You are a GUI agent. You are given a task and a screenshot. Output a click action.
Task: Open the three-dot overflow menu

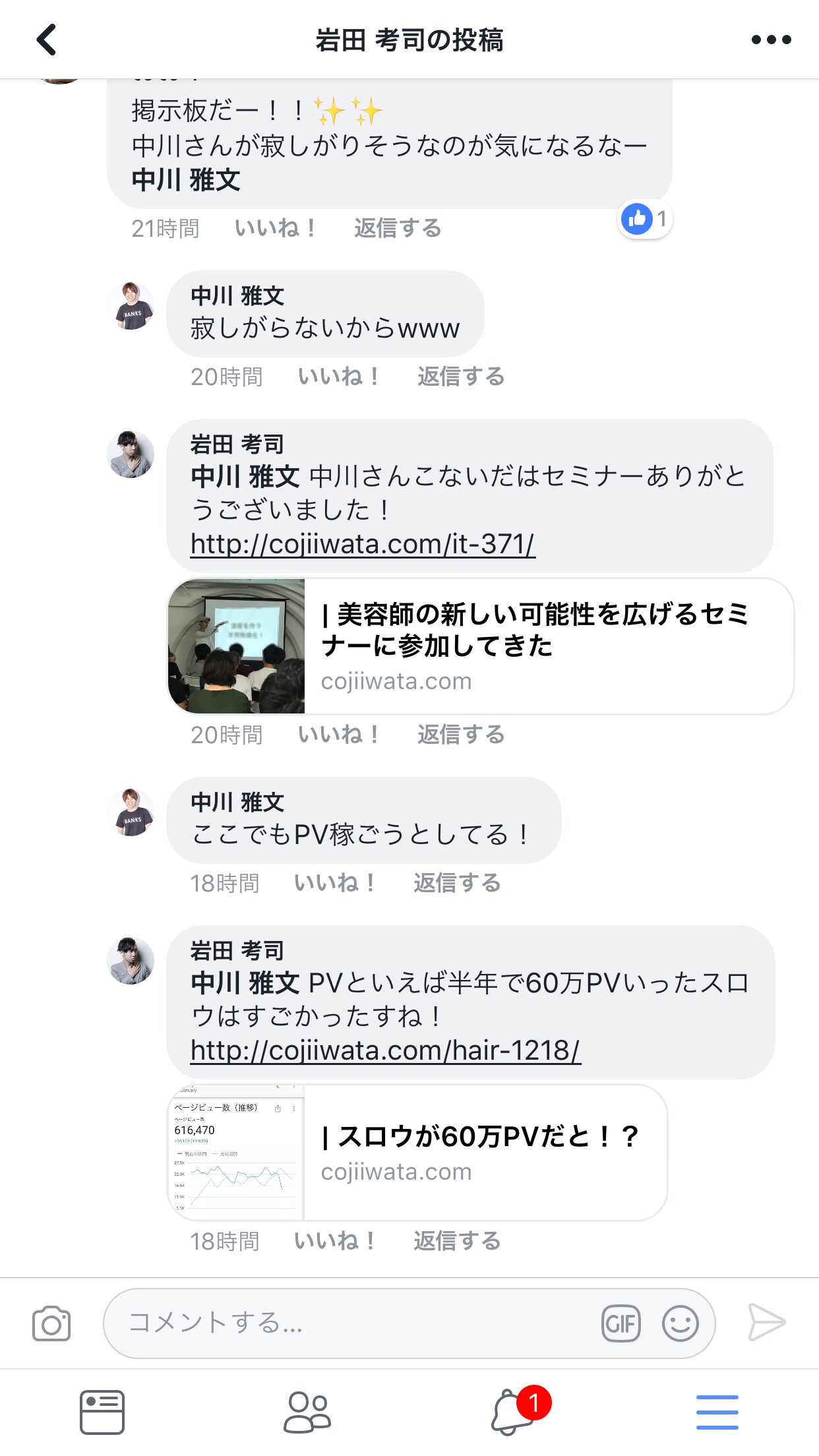[x=771, y=40]
